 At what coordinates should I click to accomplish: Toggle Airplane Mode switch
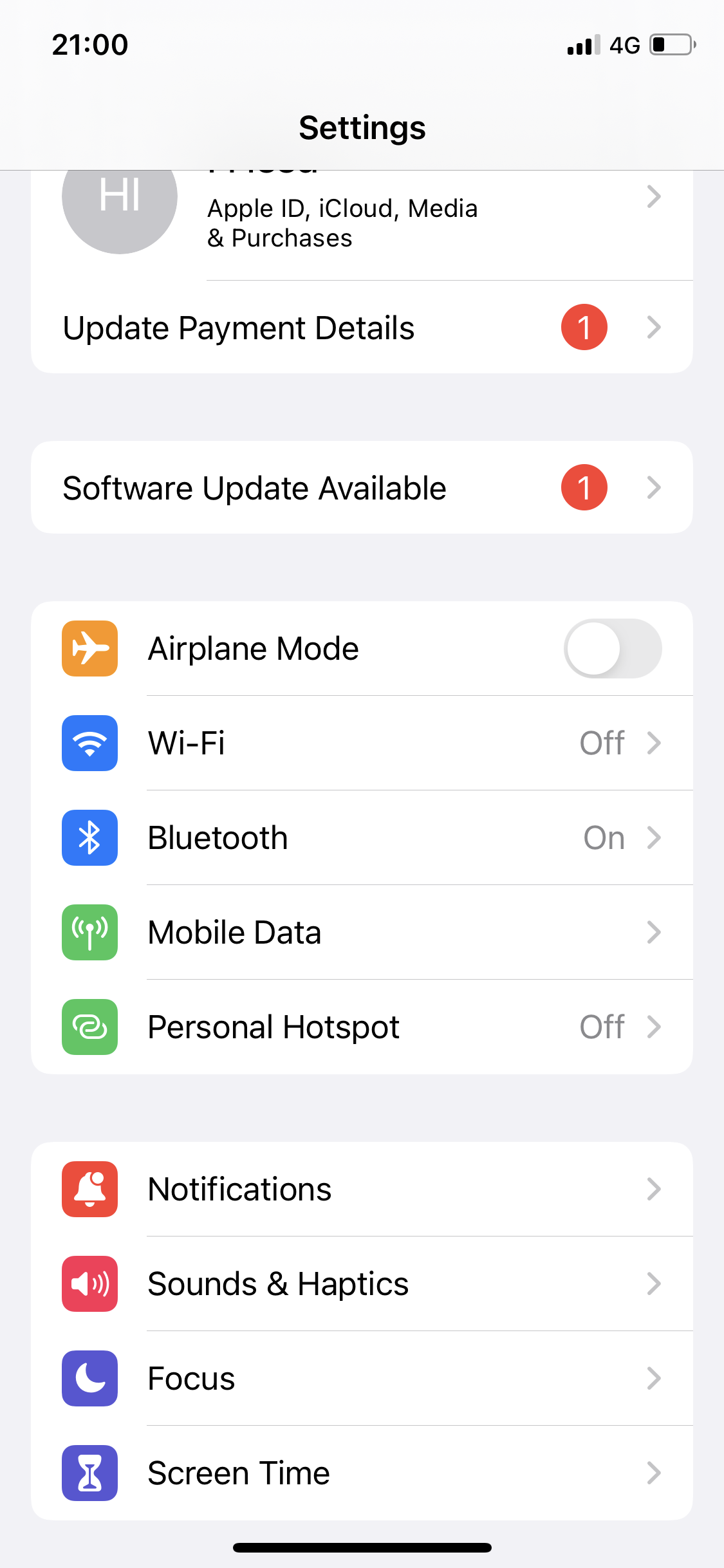(x=612, y=648)
